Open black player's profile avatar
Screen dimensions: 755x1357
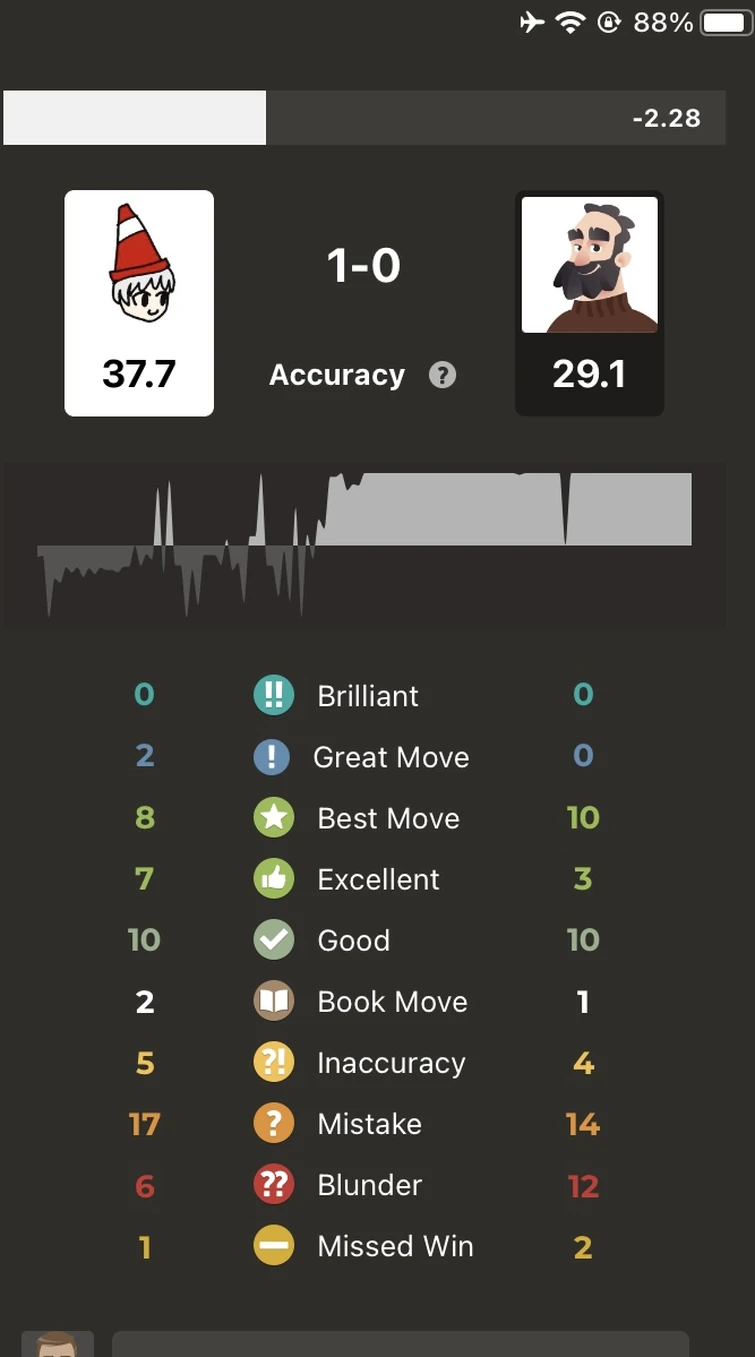click(589, 265)
